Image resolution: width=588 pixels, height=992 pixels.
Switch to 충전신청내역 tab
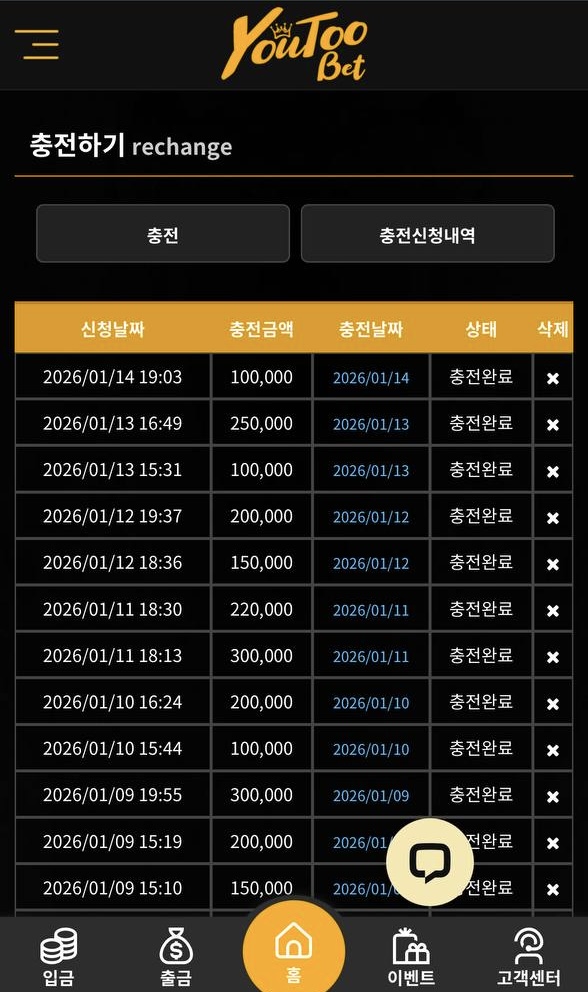[x=427, y=233]
